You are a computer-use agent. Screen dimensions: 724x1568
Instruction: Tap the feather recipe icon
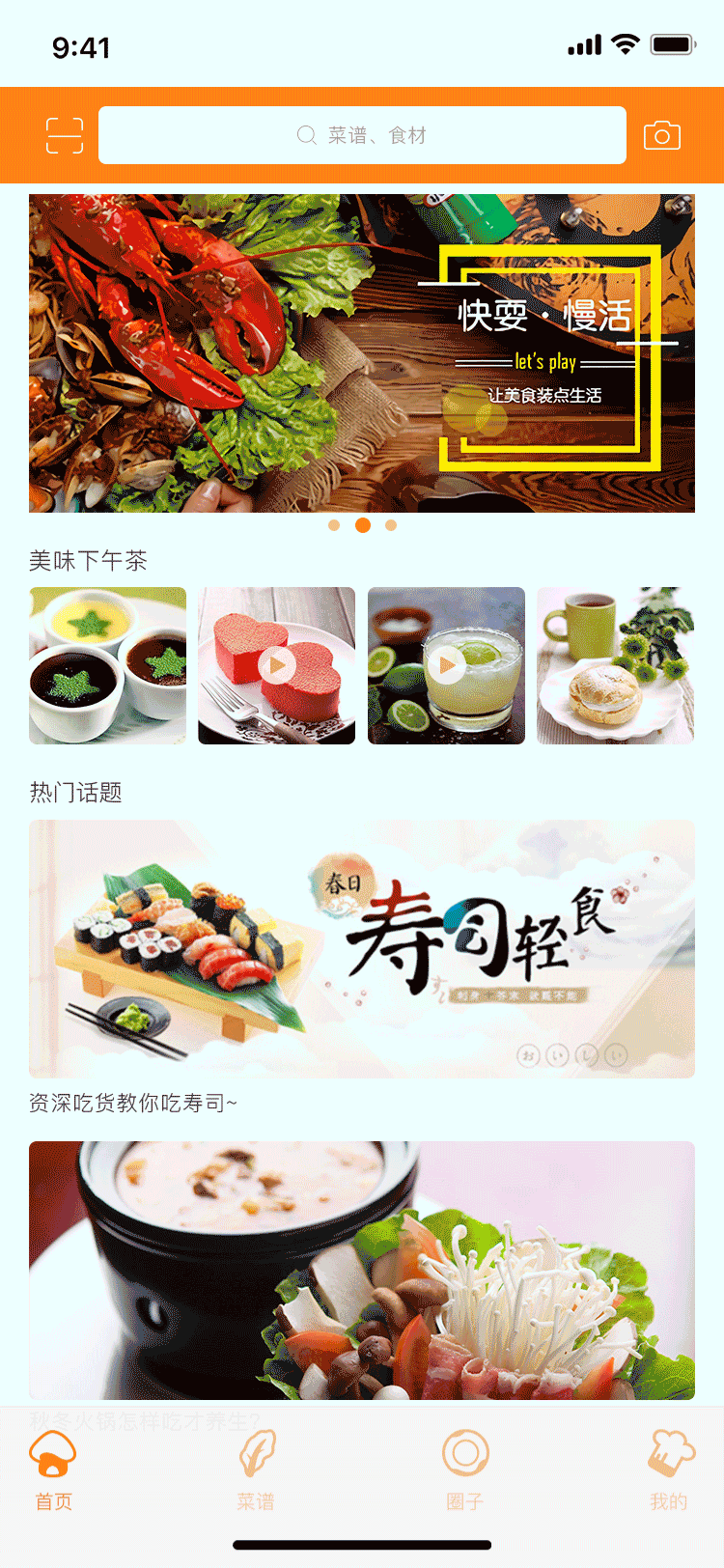click(x=258, y=1454)
